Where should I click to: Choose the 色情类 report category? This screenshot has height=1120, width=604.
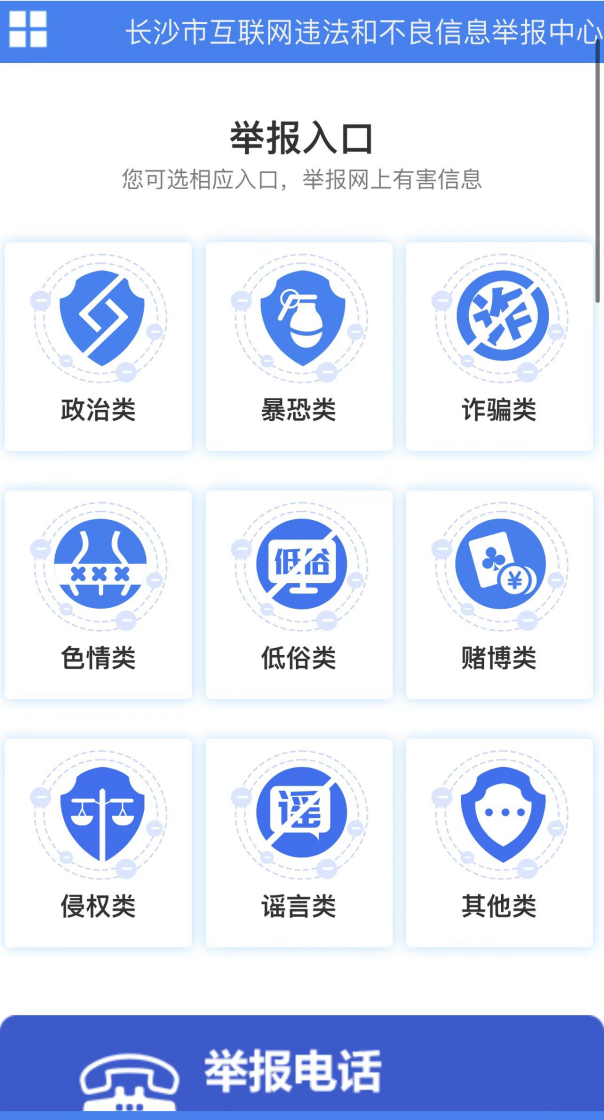tap(98, 594)
